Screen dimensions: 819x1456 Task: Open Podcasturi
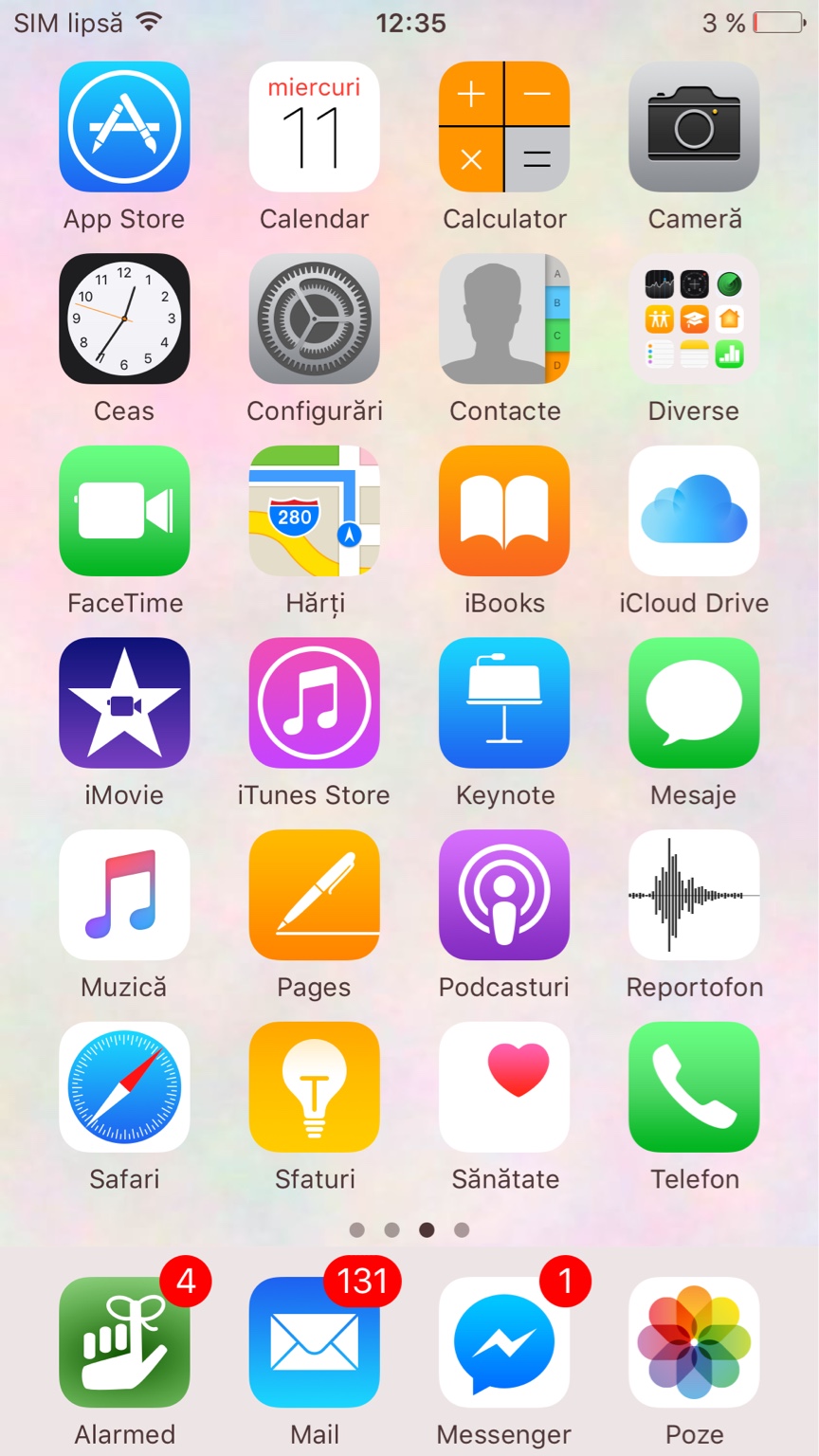pos(504,895)
